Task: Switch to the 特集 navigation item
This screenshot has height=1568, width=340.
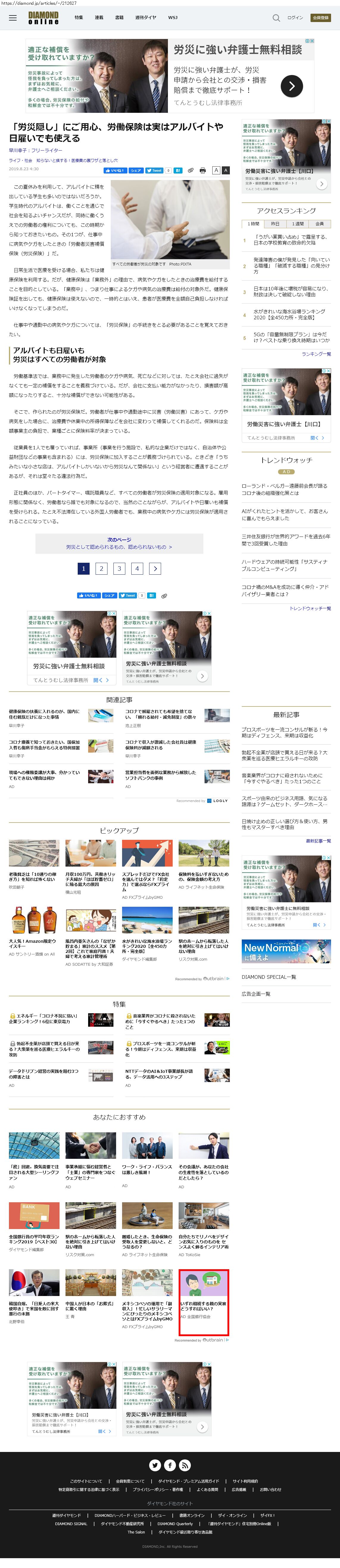Action: pyautogui.click(x=79, y=18)
